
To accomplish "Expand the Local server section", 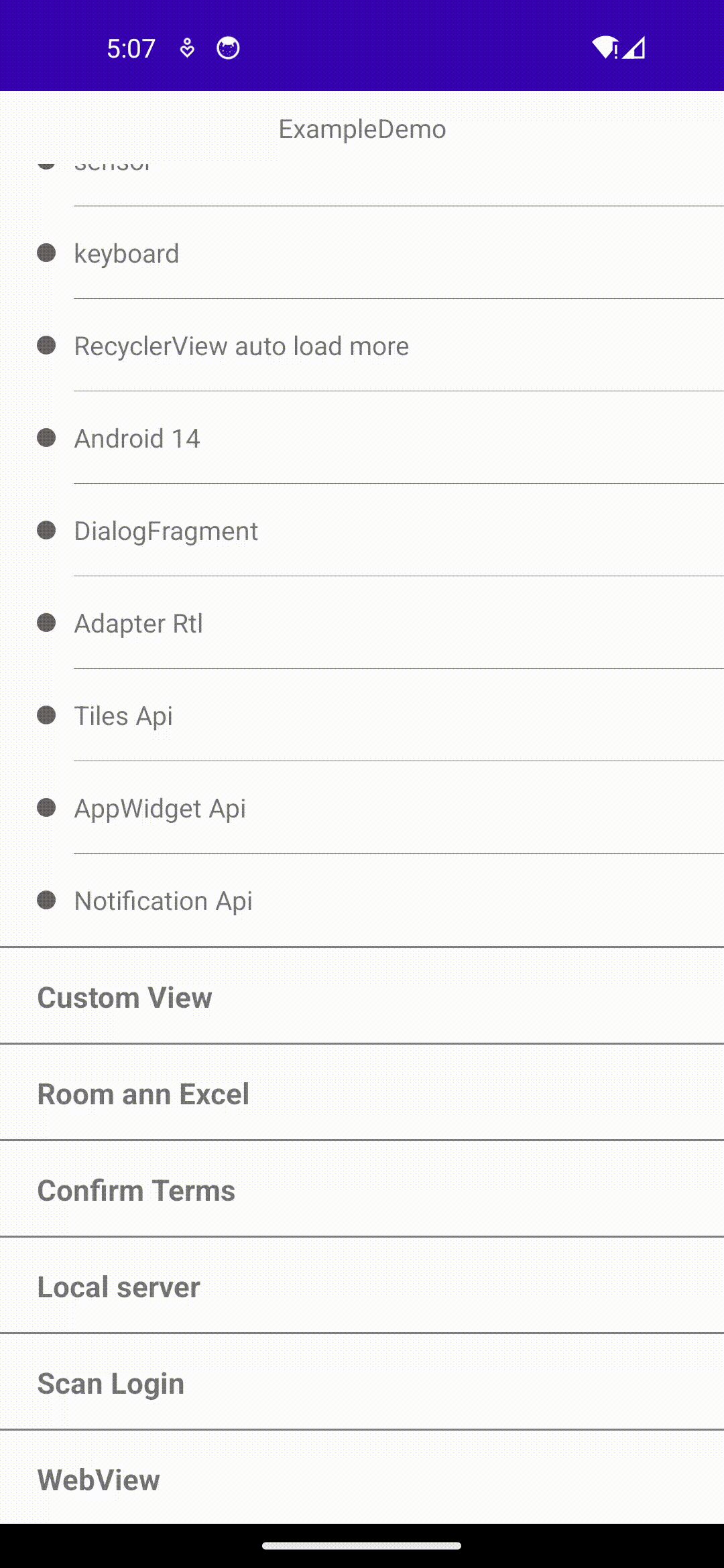I will coord(119,1287).
